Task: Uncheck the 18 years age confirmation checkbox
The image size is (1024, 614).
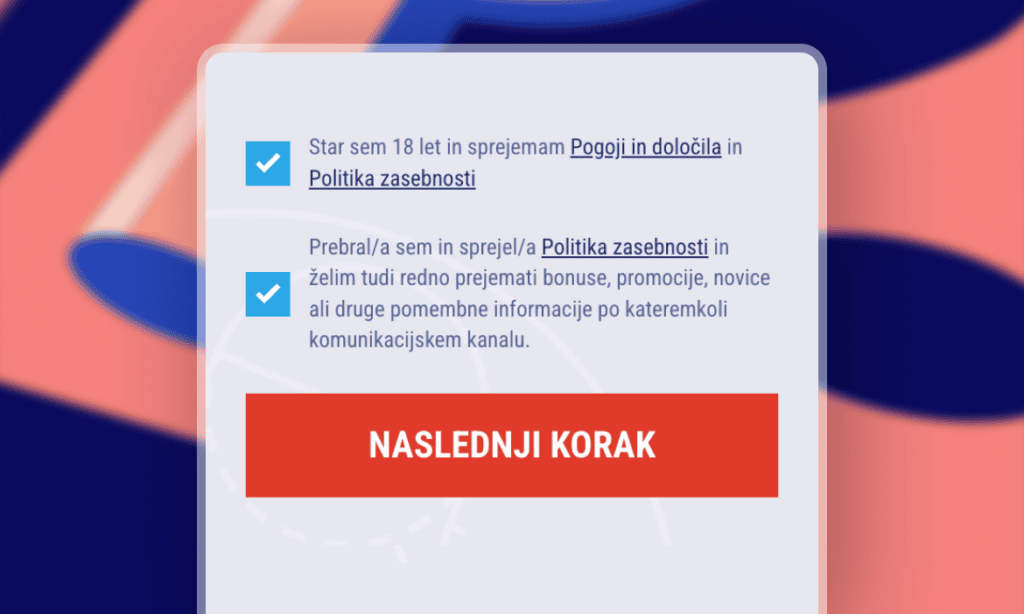Action: tap(267, 163)
